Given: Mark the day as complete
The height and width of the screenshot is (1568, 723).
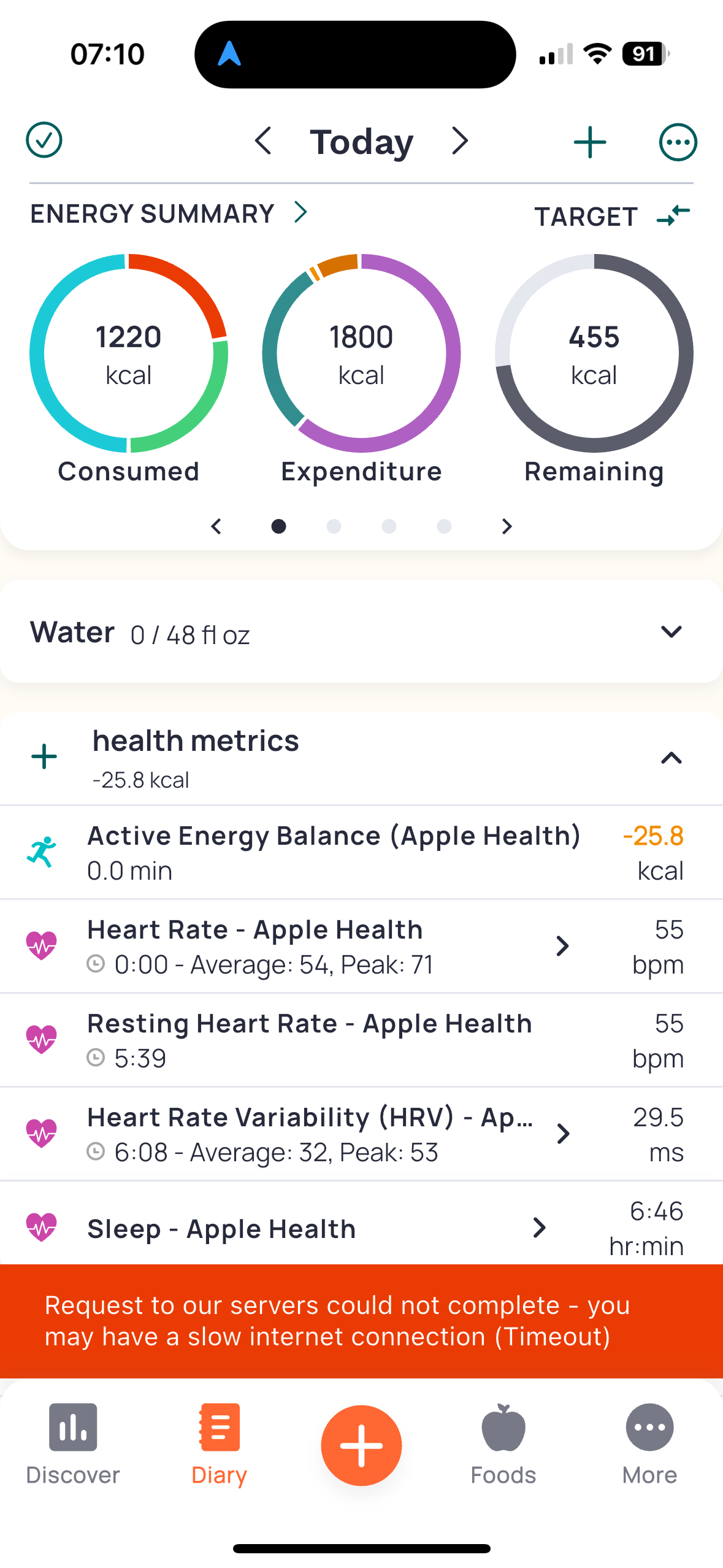Looking at the screenshot, I should click(x=44, y=140).
